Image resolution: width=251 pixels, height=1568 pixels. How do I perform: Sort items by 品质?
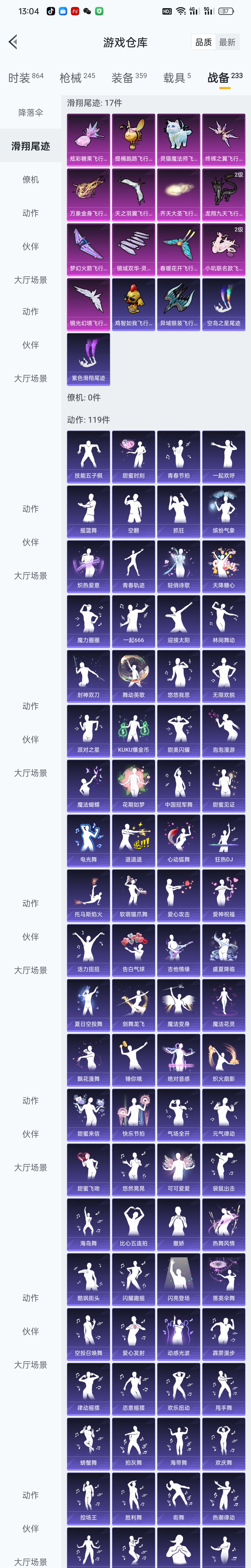tap(204, 42)
